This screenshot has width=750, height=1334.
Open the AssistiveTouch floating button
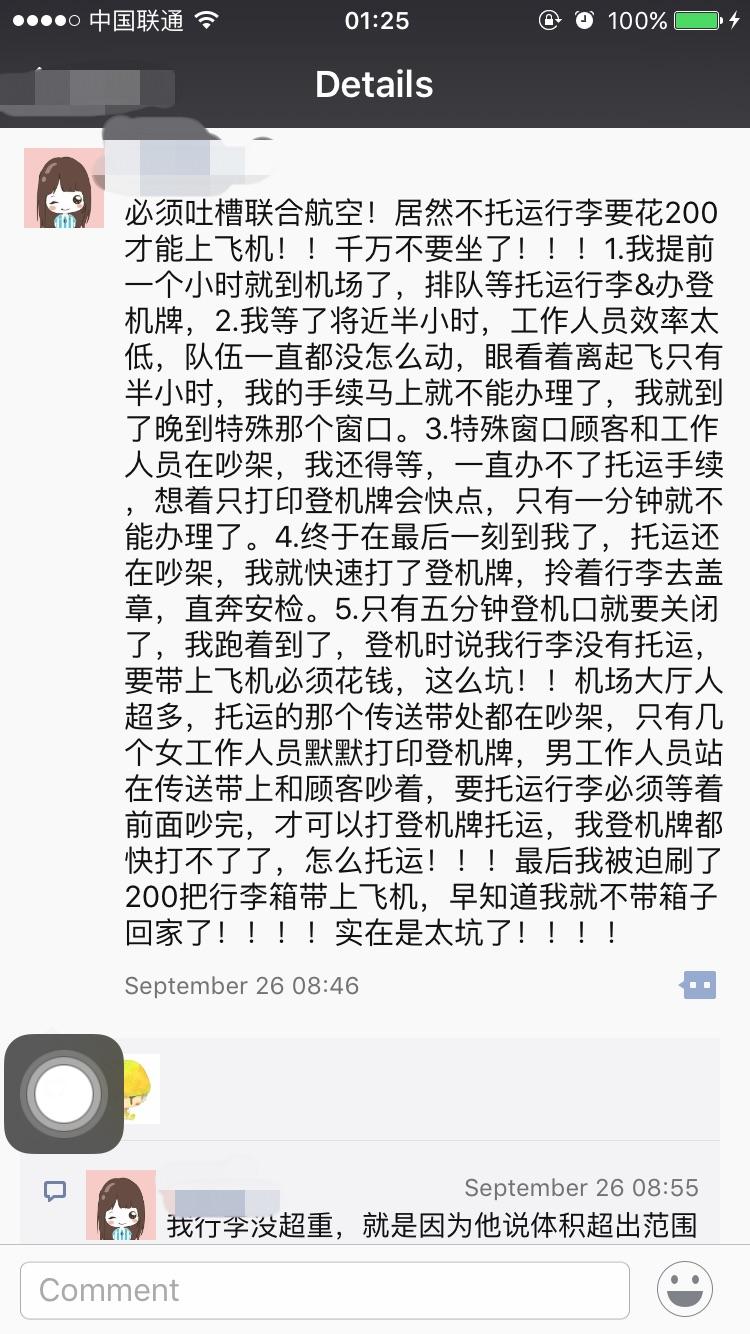point(64,1094)
